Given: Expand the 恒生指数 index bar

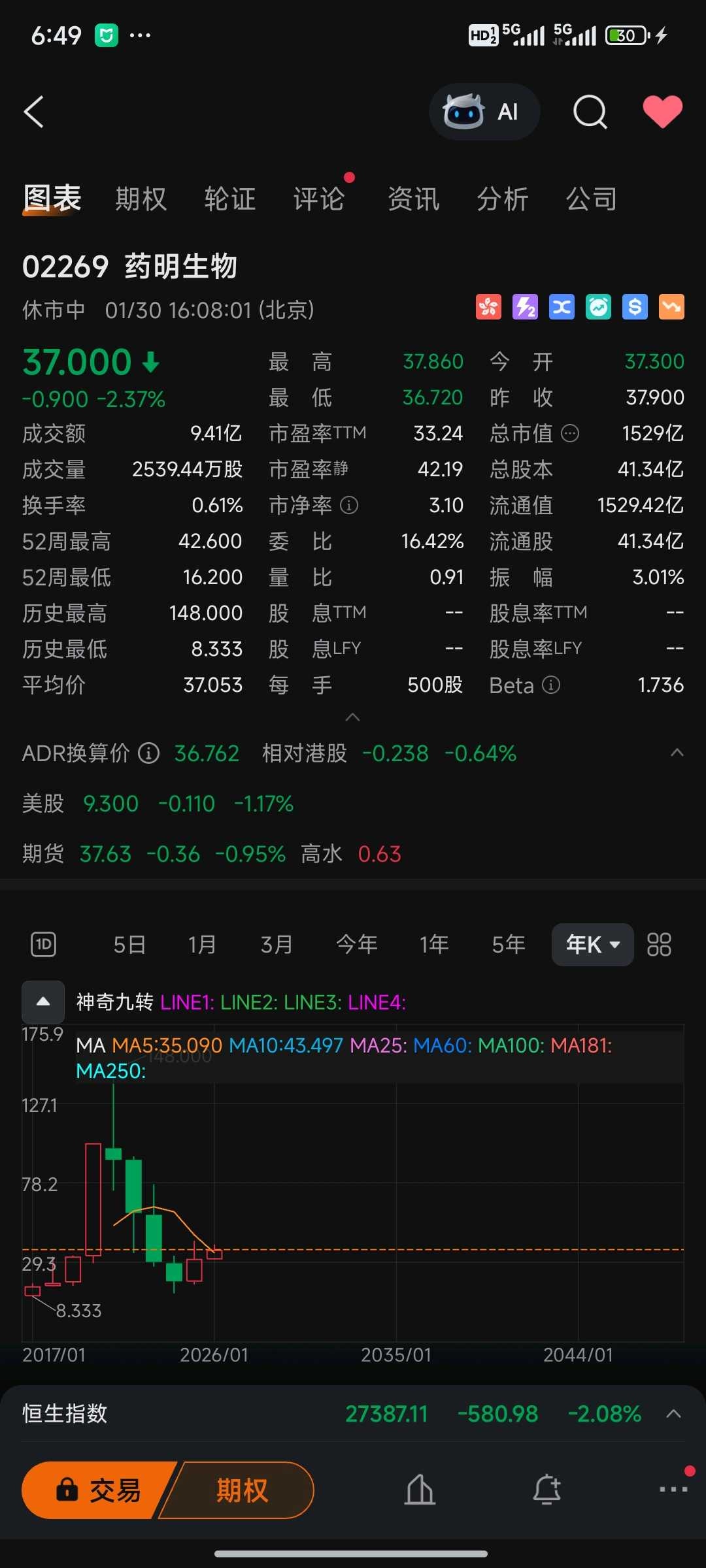Looking at the screenshot, I should coord(673,1414).
